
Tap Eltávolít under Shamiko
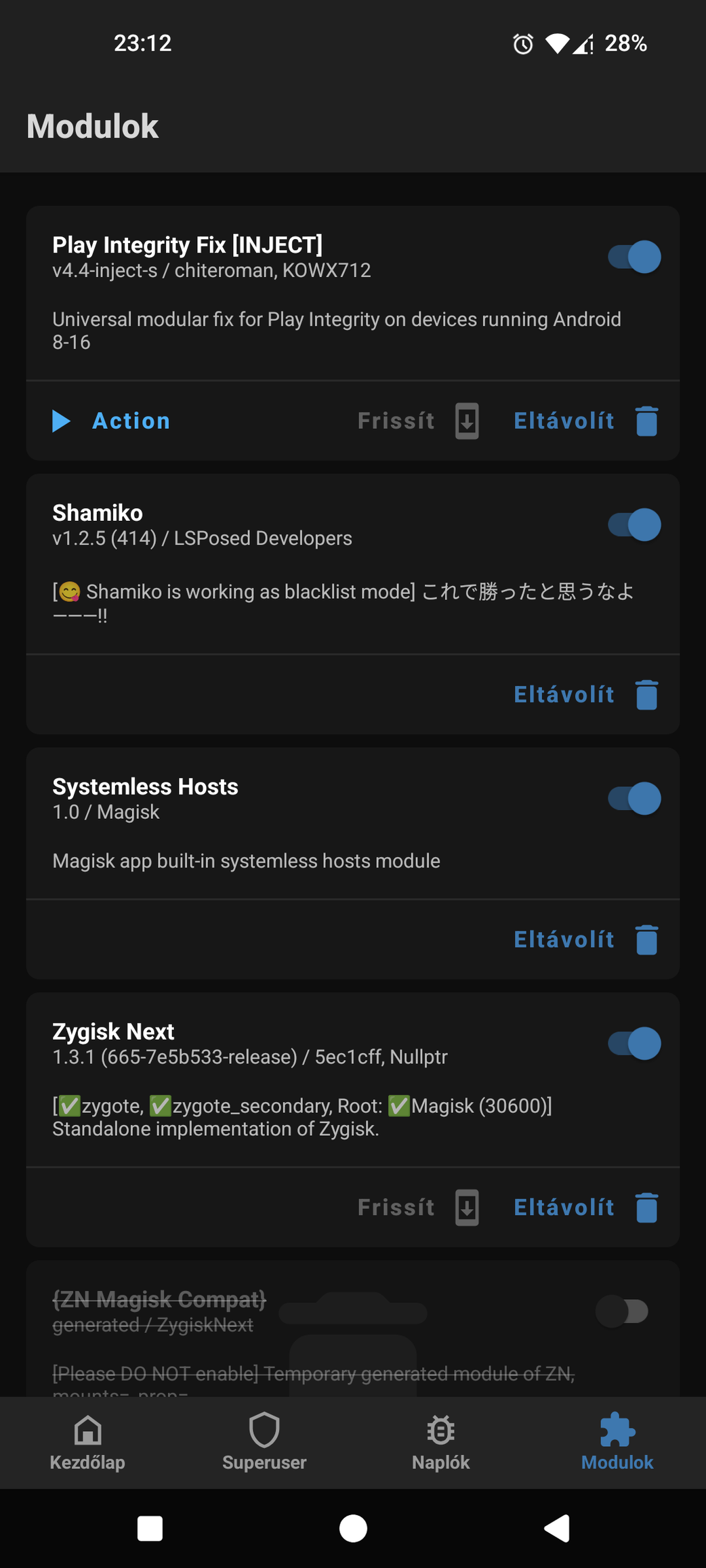point(585,694)
